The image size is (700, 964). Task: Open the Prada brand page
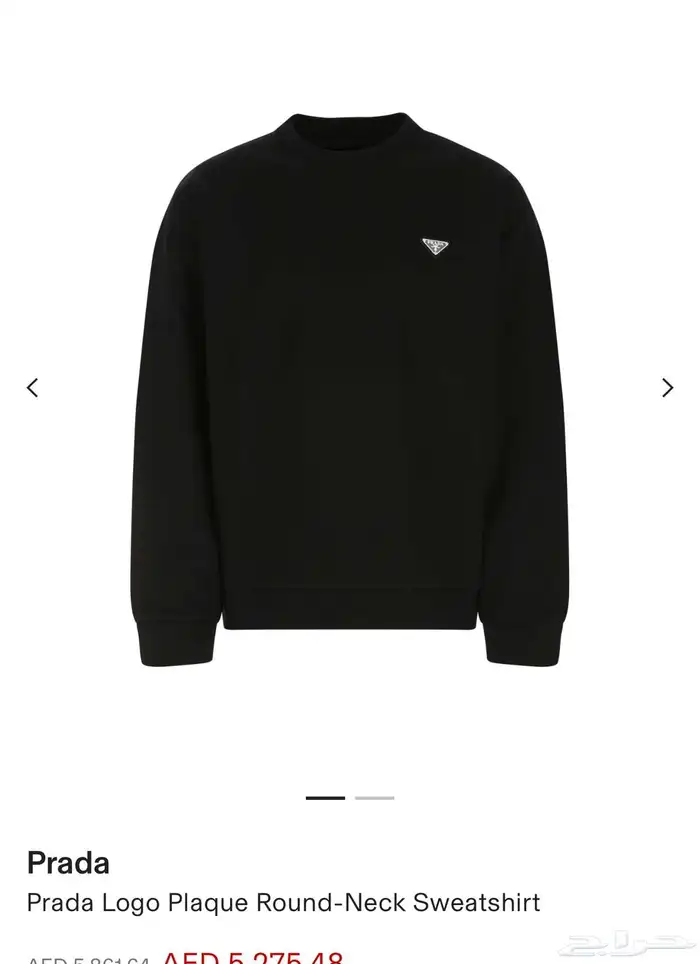coord(68,862)
